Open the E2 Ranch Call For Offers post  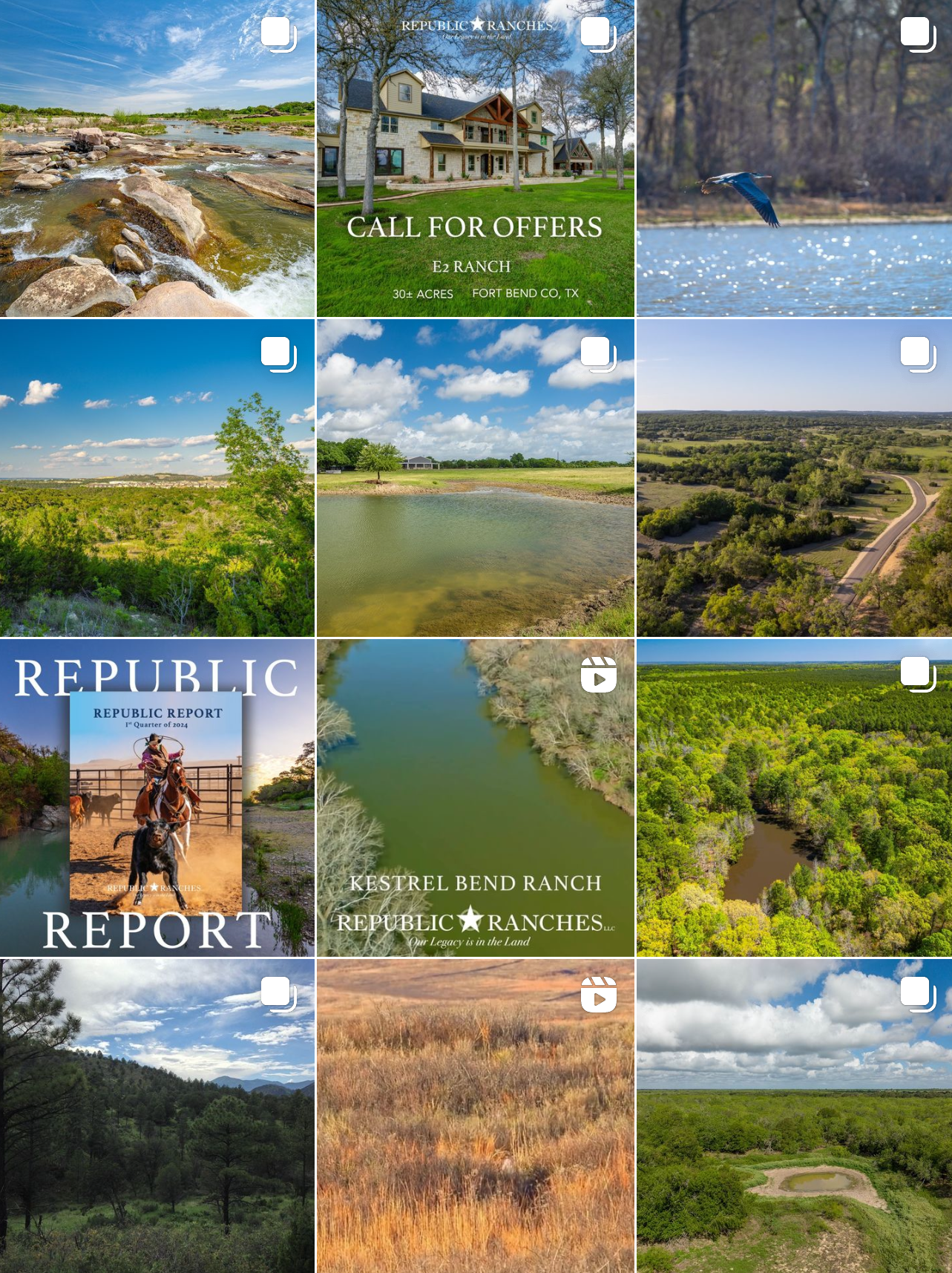coord(476,158)
